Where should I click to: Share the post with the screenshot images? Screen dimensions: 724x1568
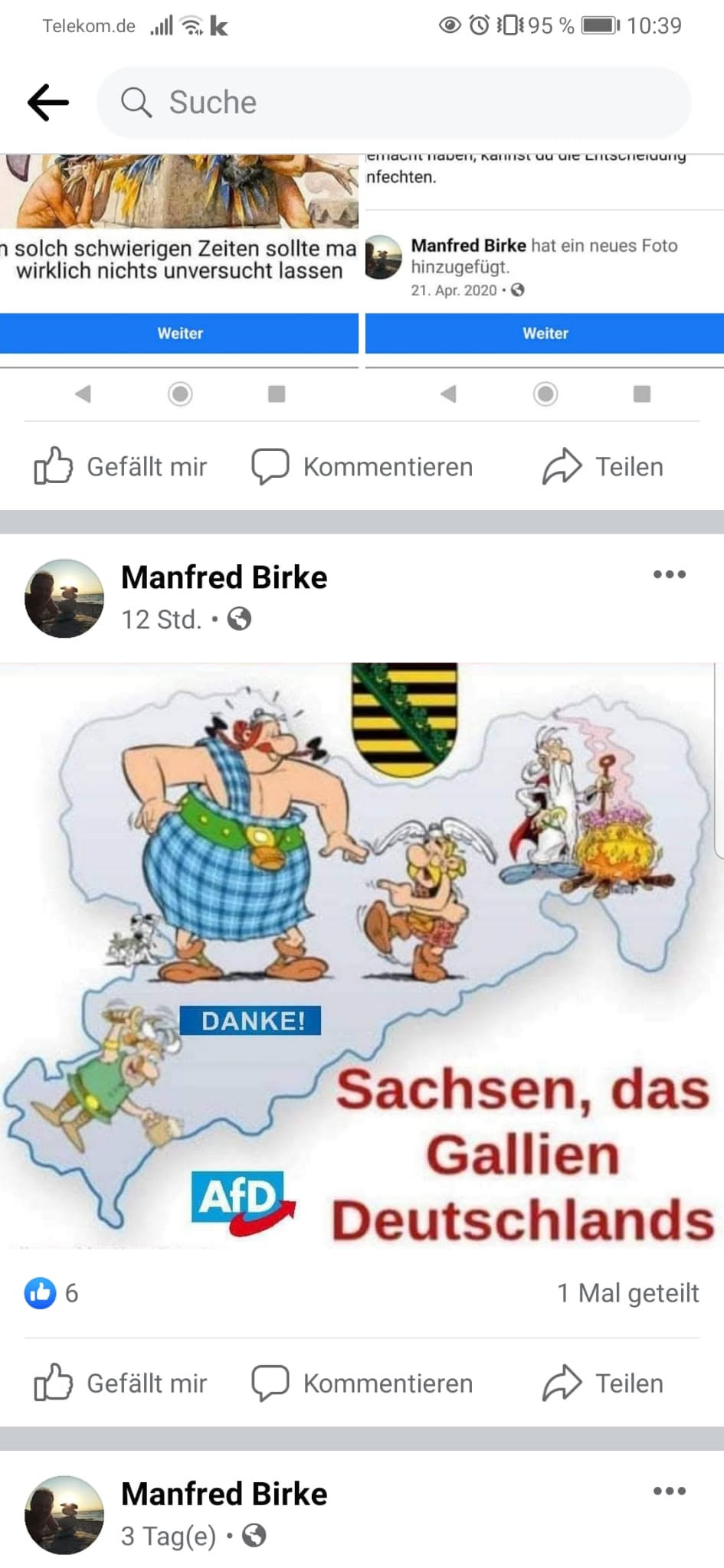603,466
